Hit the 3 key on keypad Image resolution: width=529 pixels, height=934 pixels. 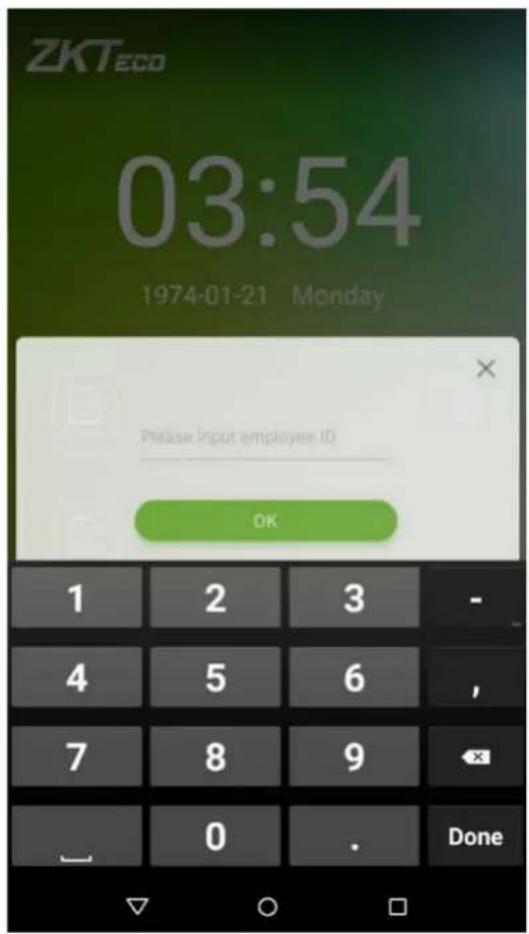(x=354, y=597)
